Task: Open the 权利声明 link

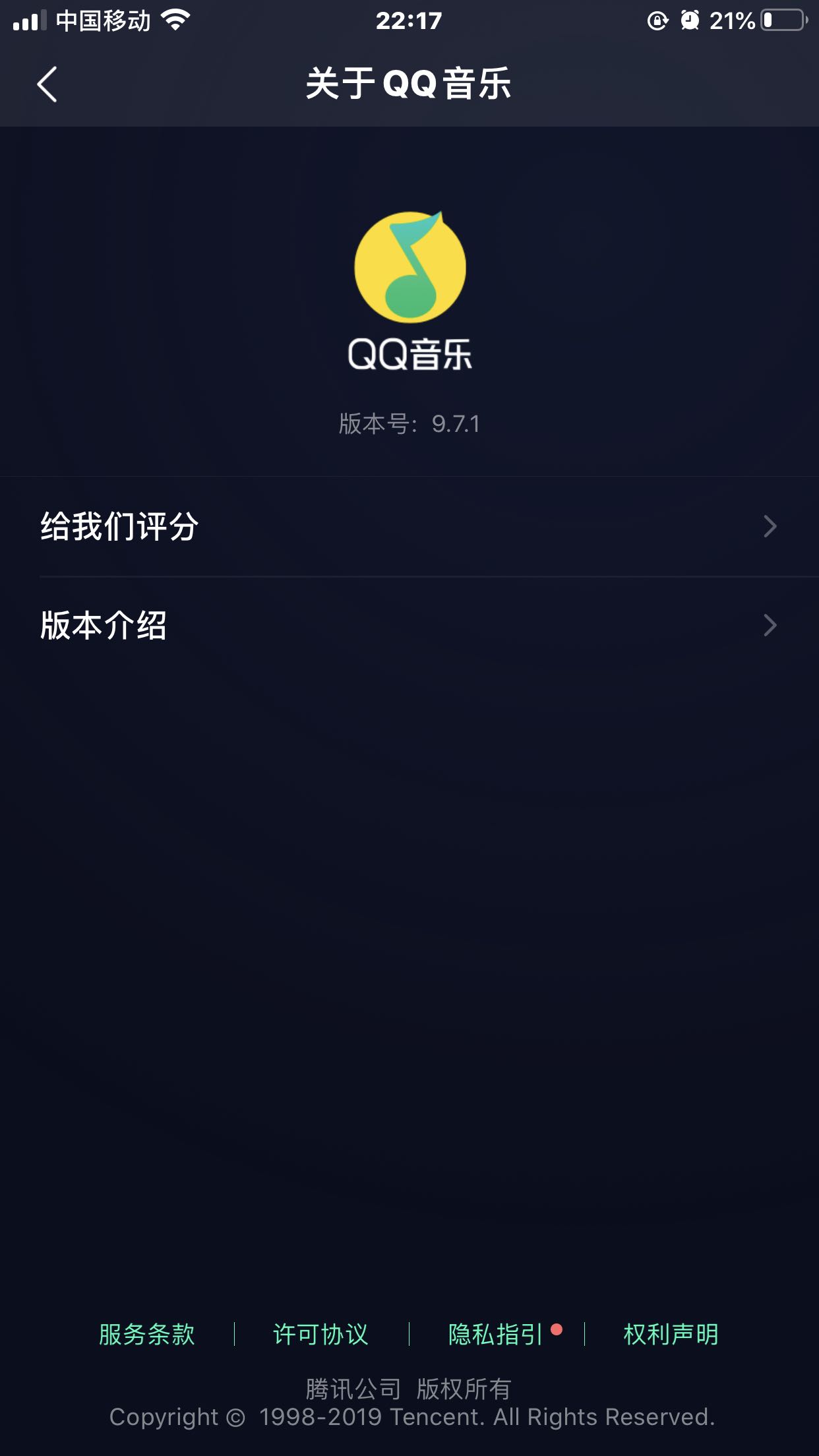Action: (x=671, y=1334)
